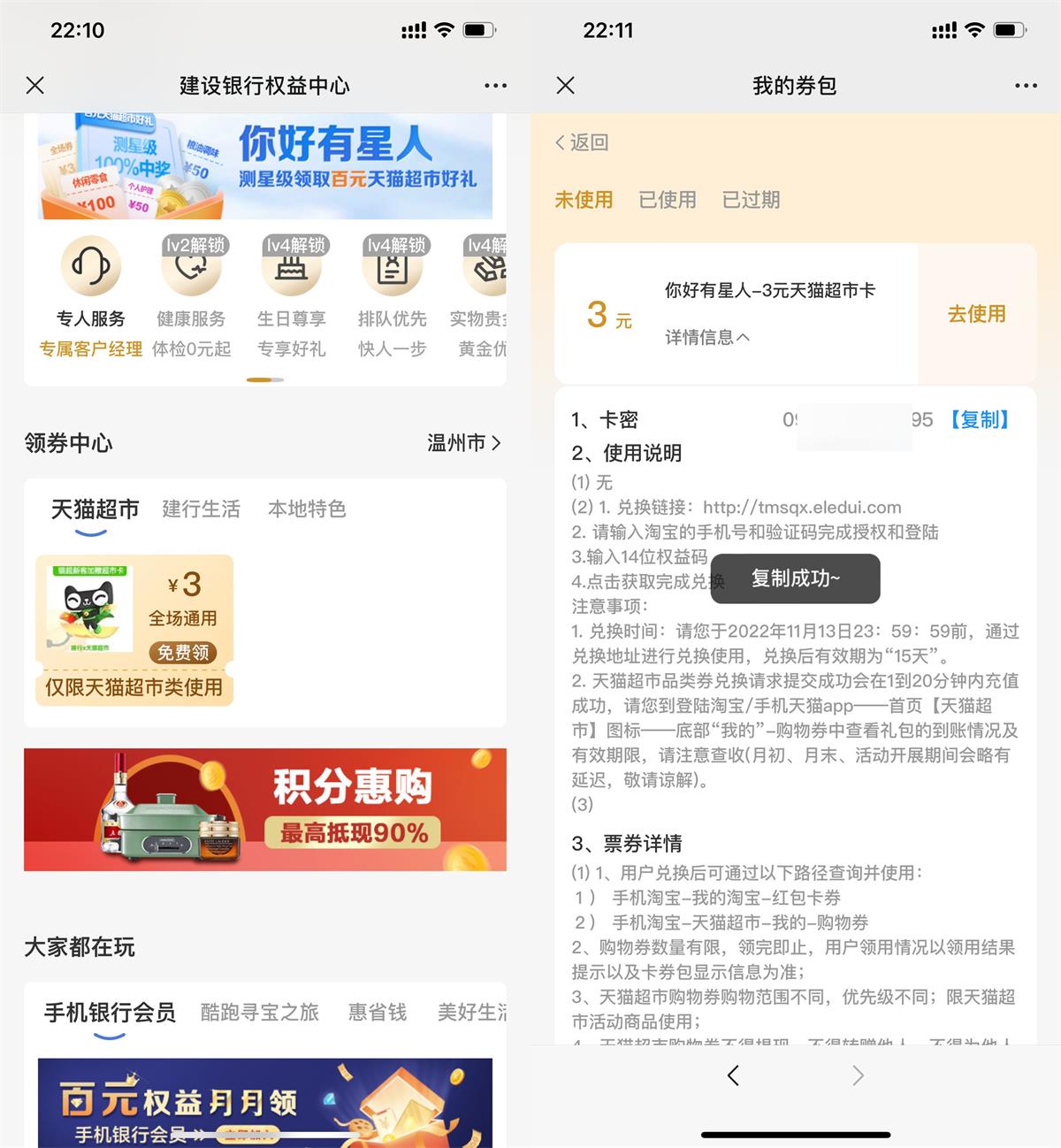The width and height of the screenshot is (1061, 1148).
Task: Go to previous web page arrow
Action: (x=733, y=1075)
